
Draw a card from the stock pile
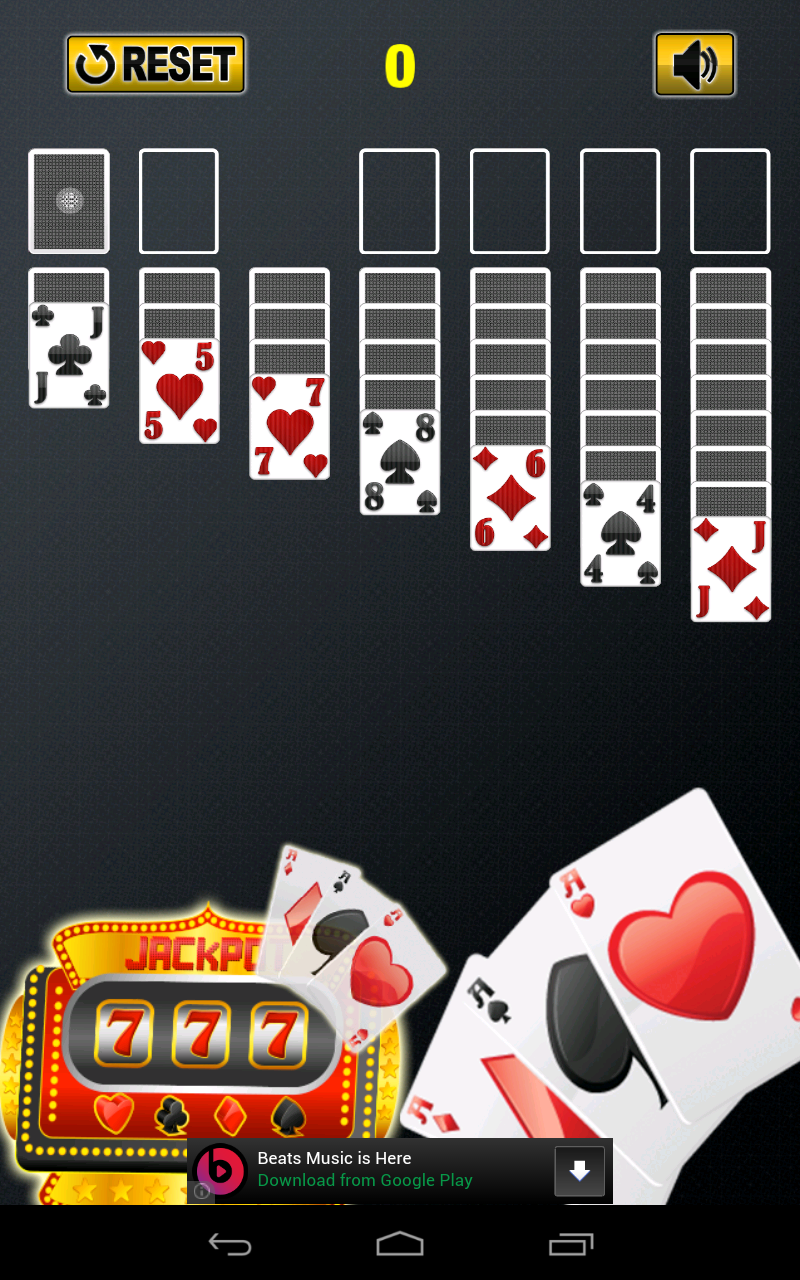(x=69, y=201)
